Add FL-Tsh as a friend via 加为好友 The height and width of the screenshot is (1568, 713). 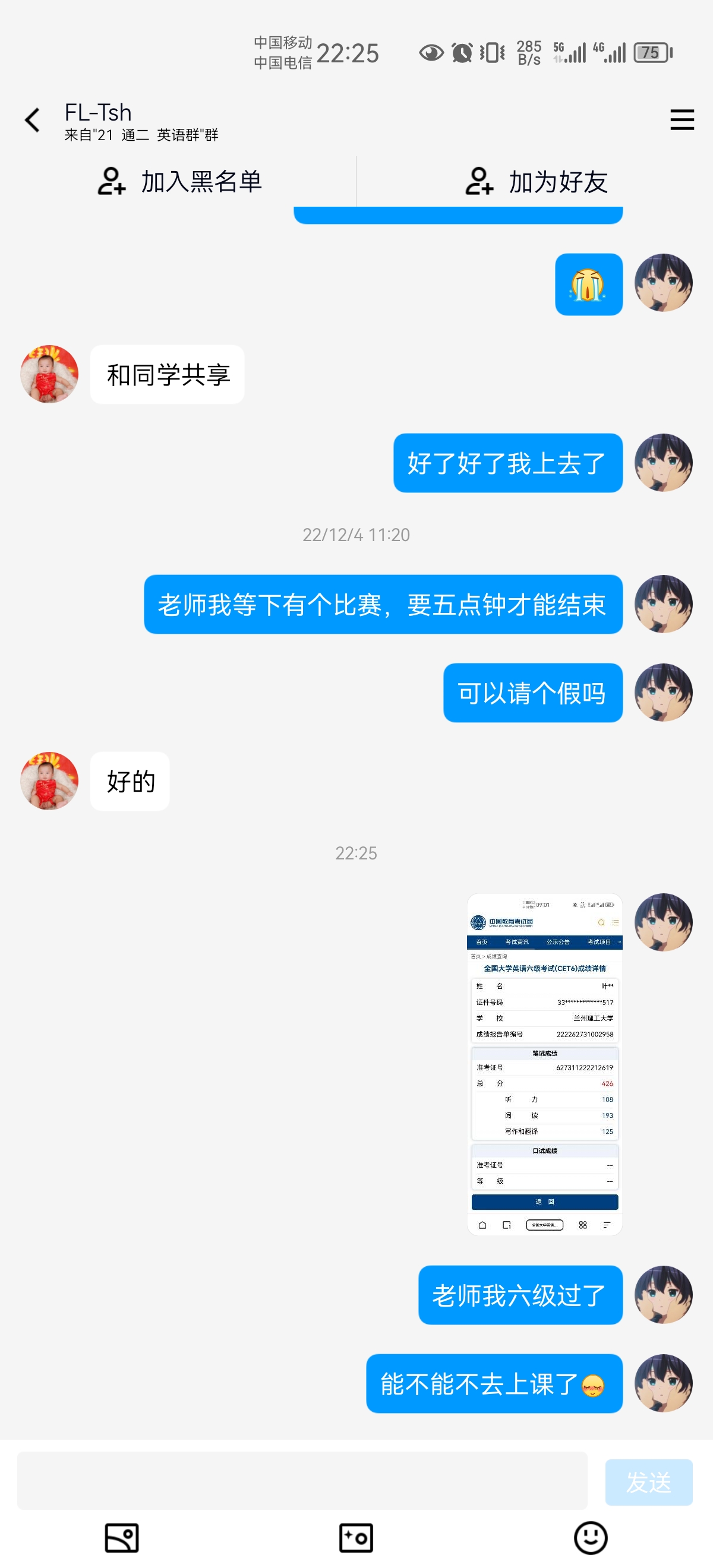coord(536,181)
